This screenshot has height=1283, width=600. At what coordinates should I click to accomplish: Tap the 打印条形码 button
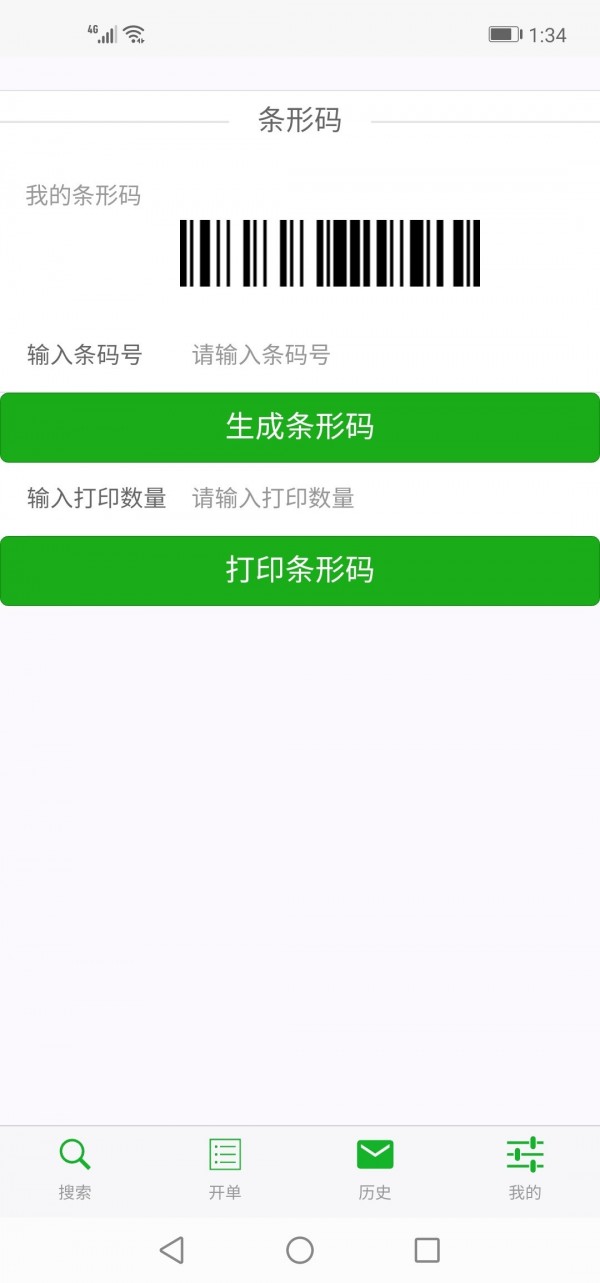300,570
